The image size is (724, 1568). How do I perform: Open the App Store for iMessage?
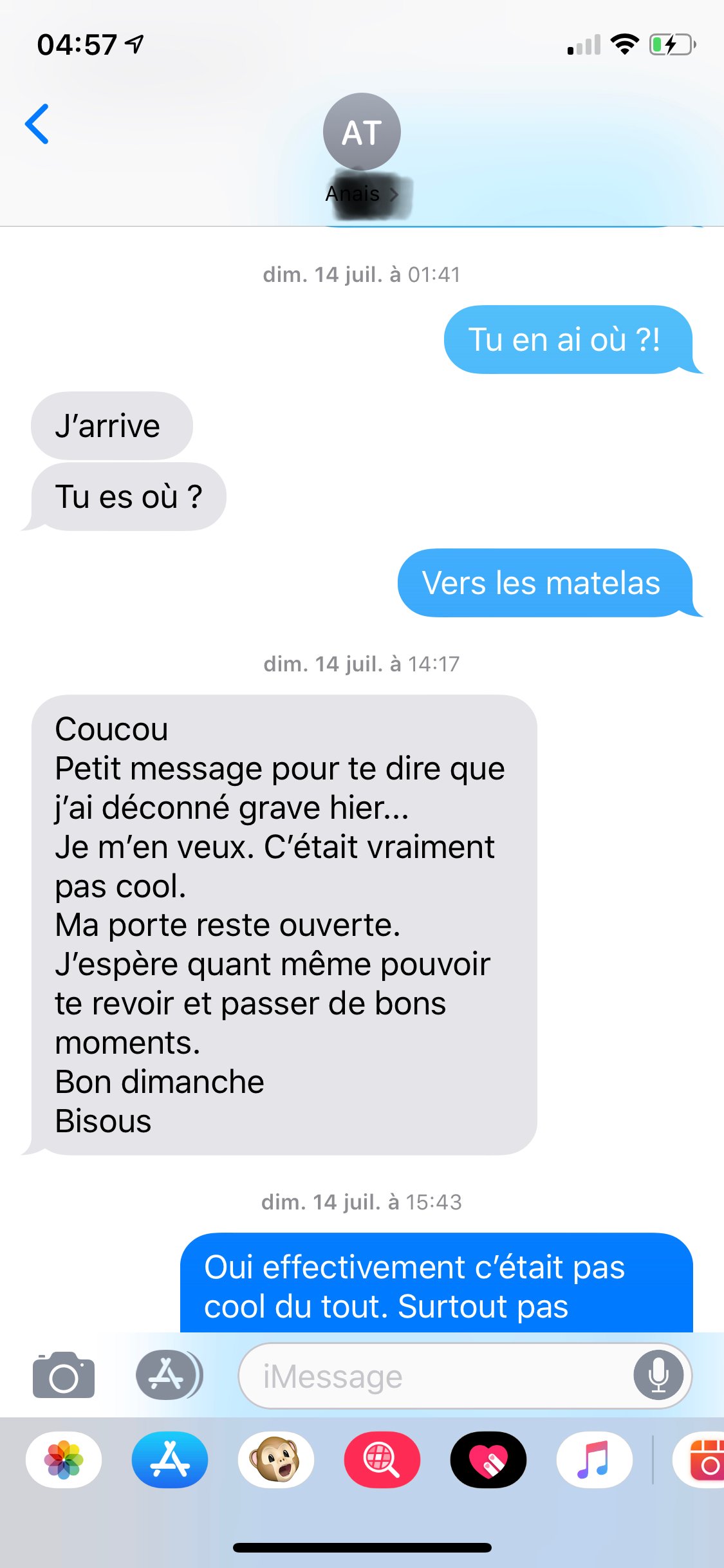[x=170, y=1460]
